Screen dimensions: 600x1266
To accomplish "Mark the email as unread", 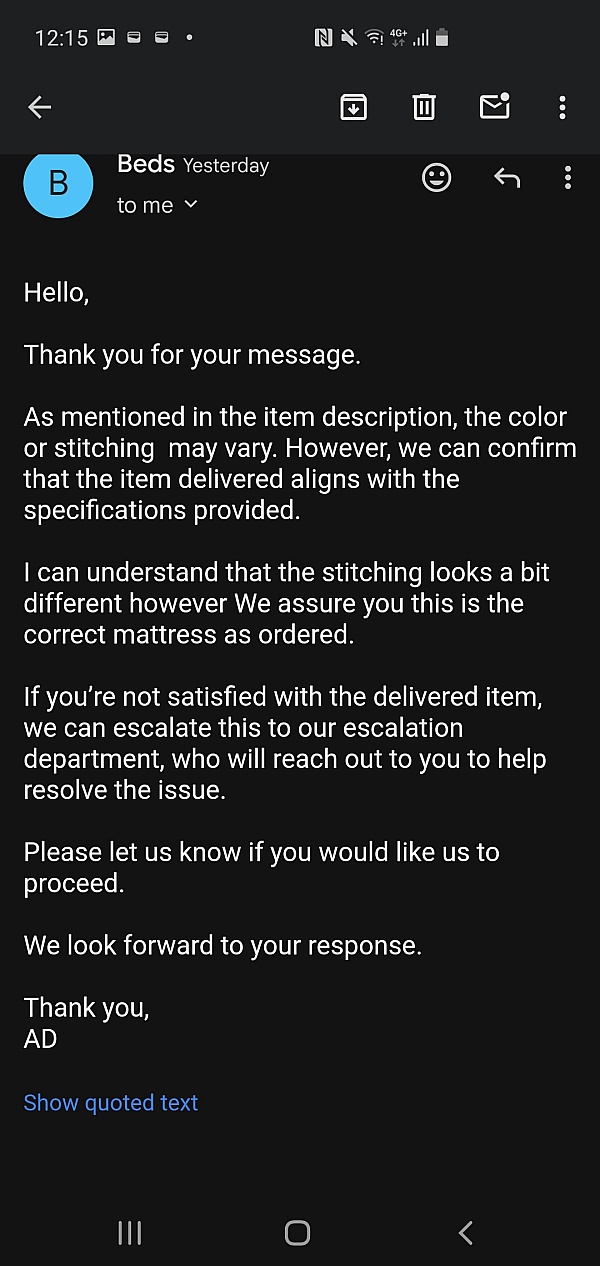I will click(x=495, y=106).
